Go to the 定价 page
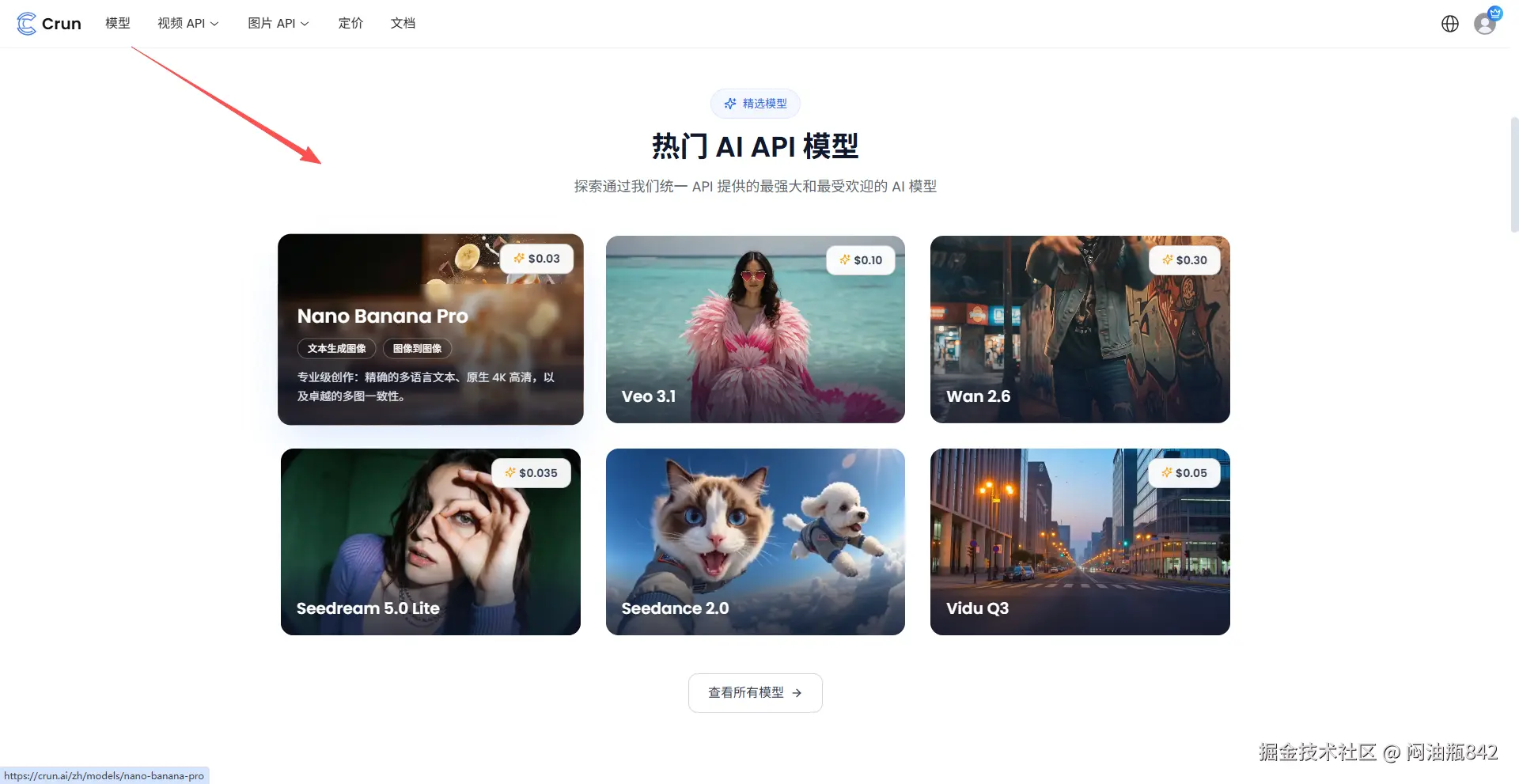 coord(350,24)
